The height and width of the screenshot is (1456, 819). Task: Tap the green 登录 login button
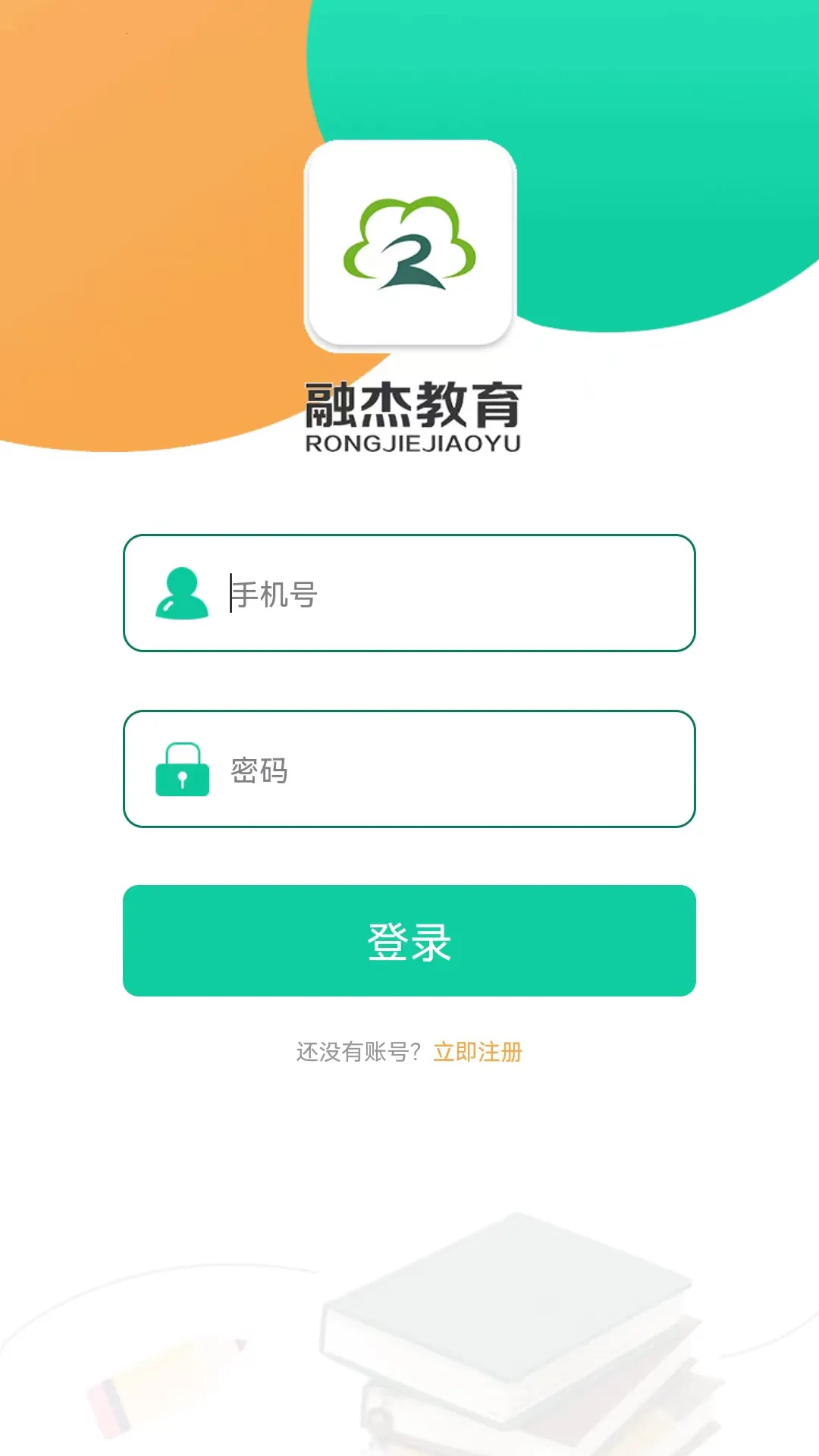[409, 941]
